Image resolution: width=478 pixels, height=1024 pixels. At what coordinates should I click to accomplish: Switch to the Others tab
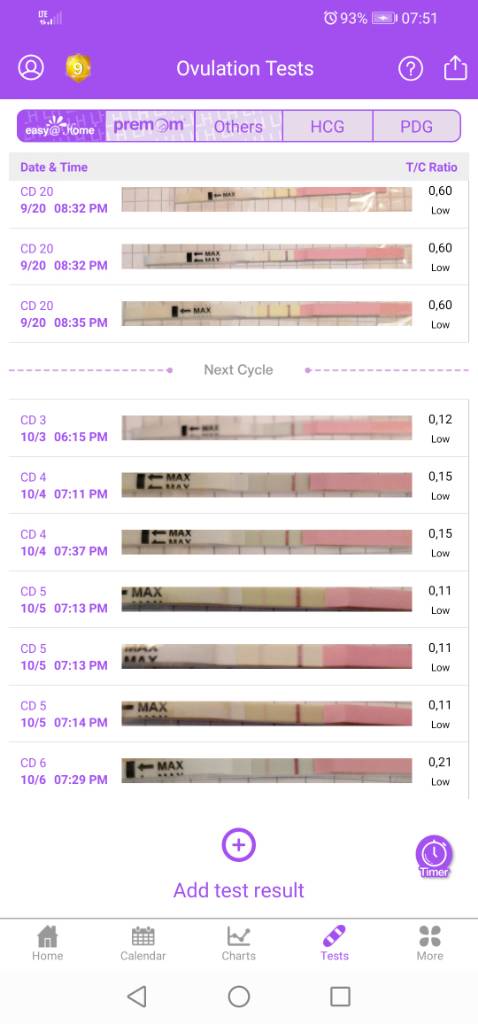(x=238, y=126)
